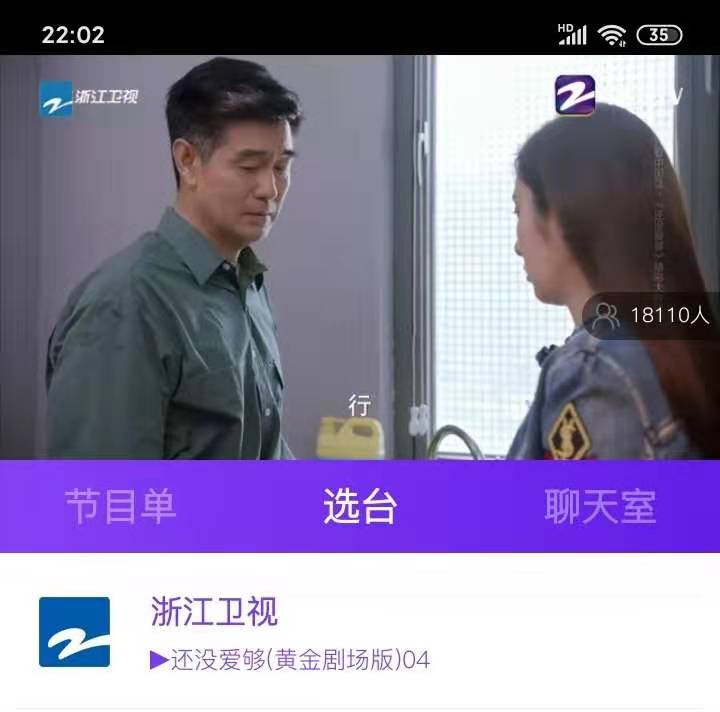The image size is (720, 712).
Task: Switch to the 节目单 tab
Action: (x=120, y=506)
